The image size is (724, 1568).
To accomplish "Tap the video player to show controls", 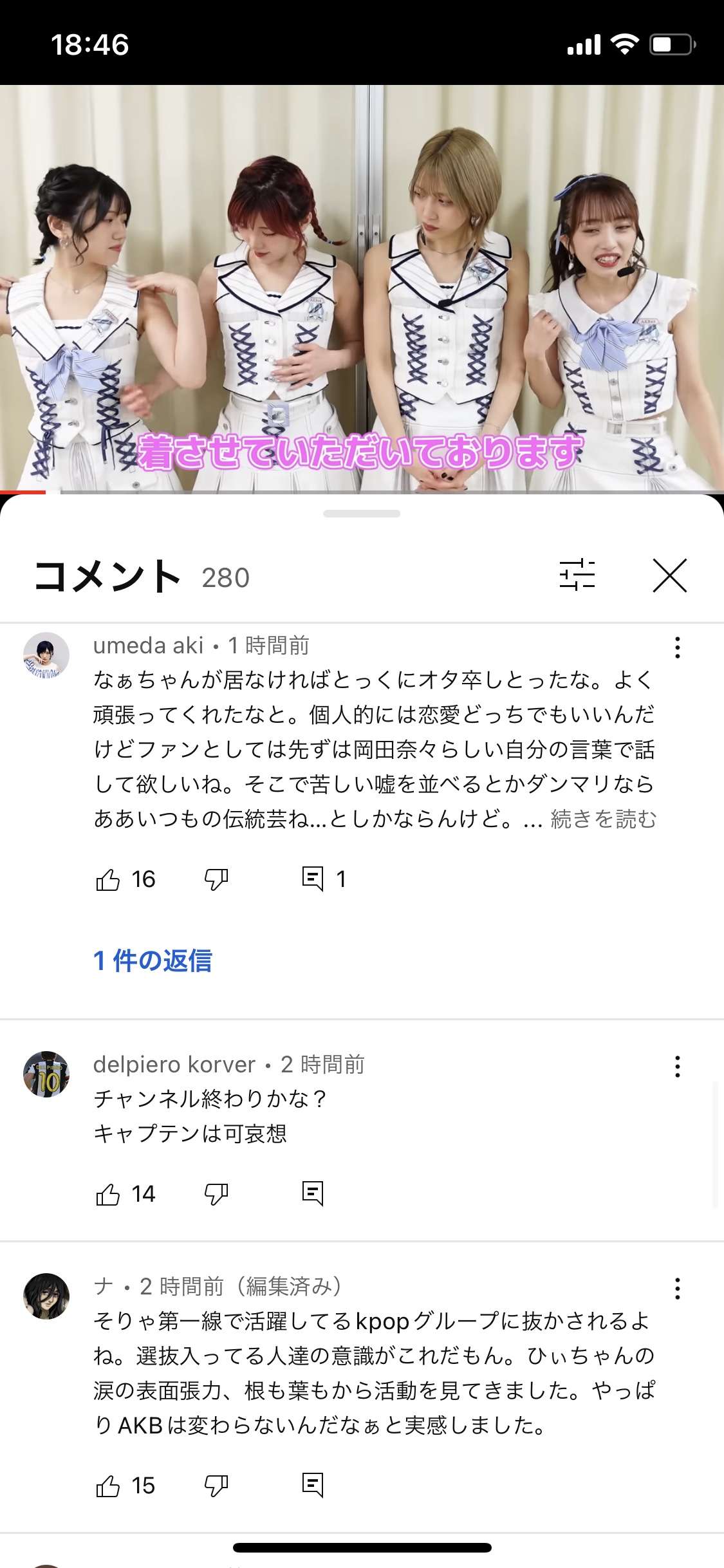I will tap(362, 290).
